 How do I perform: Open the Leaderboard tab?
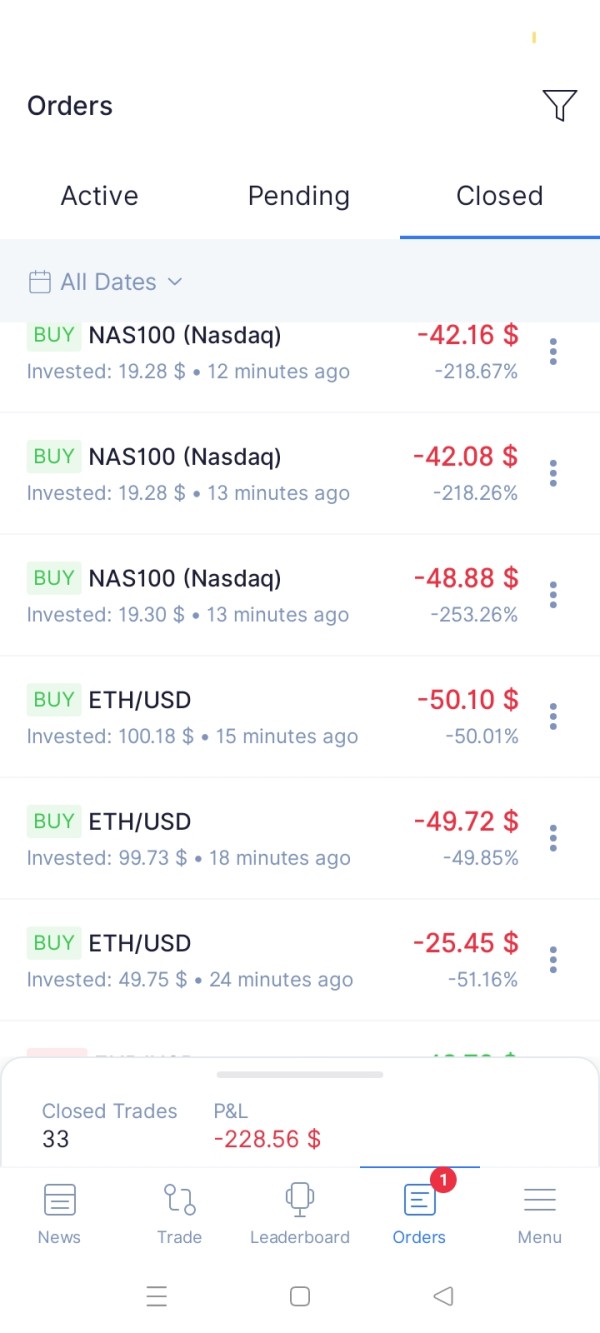[x=300, y=1213]
